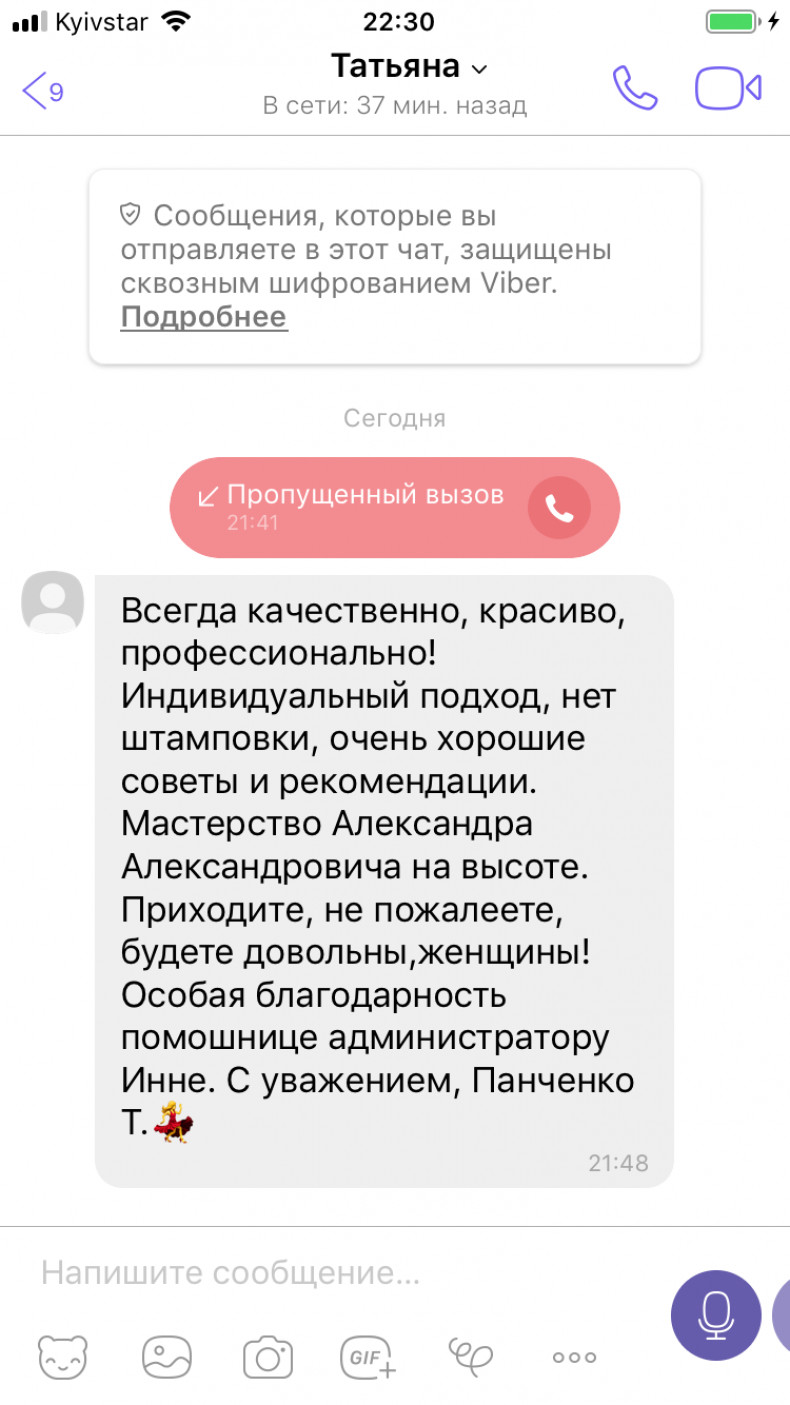Focus the Напишите сообщение field
Image resolution: width=790 pixels, height=1405 pixels.
pyautogui.click(x=340, y=1273)
